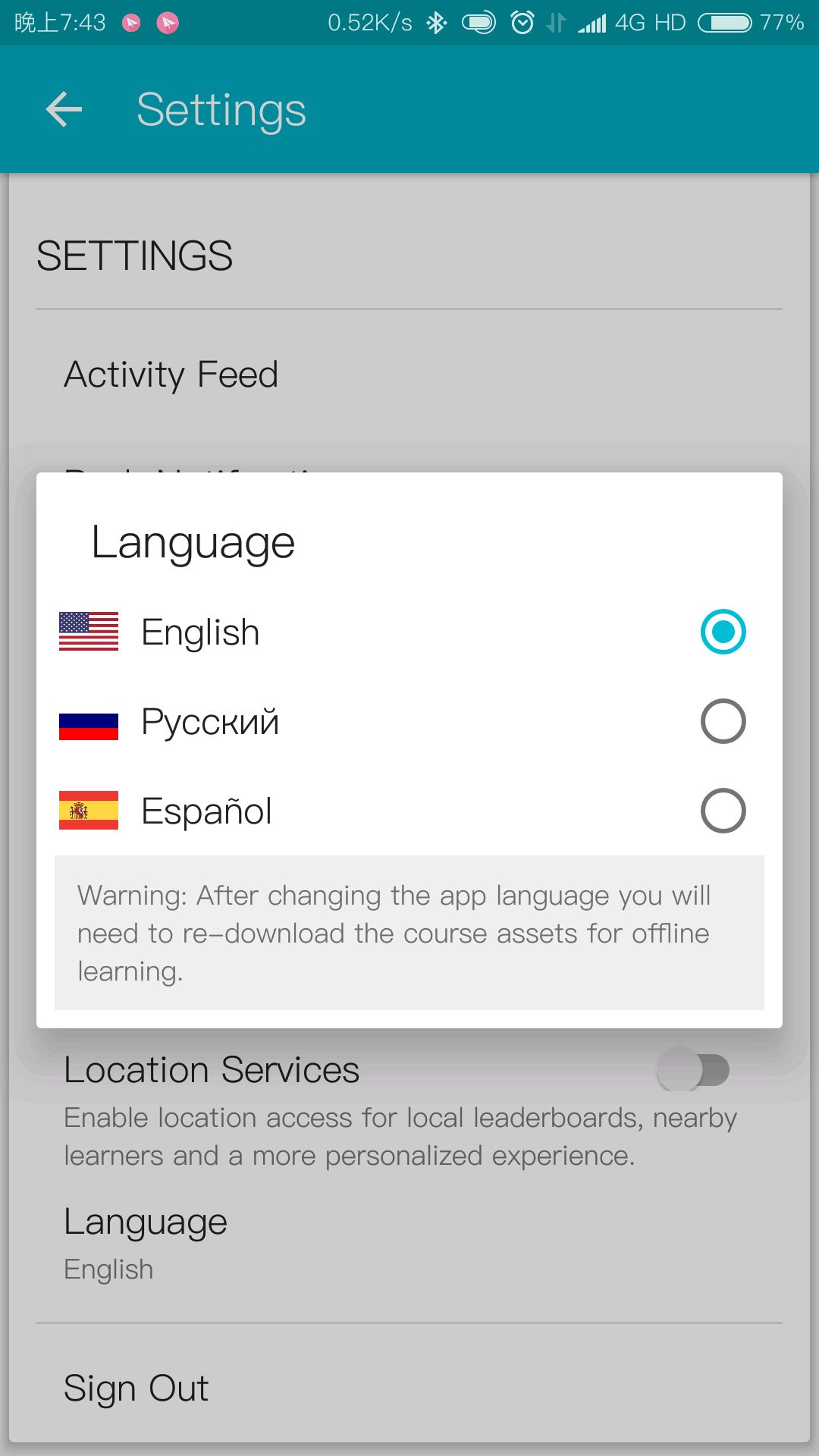
Task: Switch the language to Español
Action: (409, 811)
